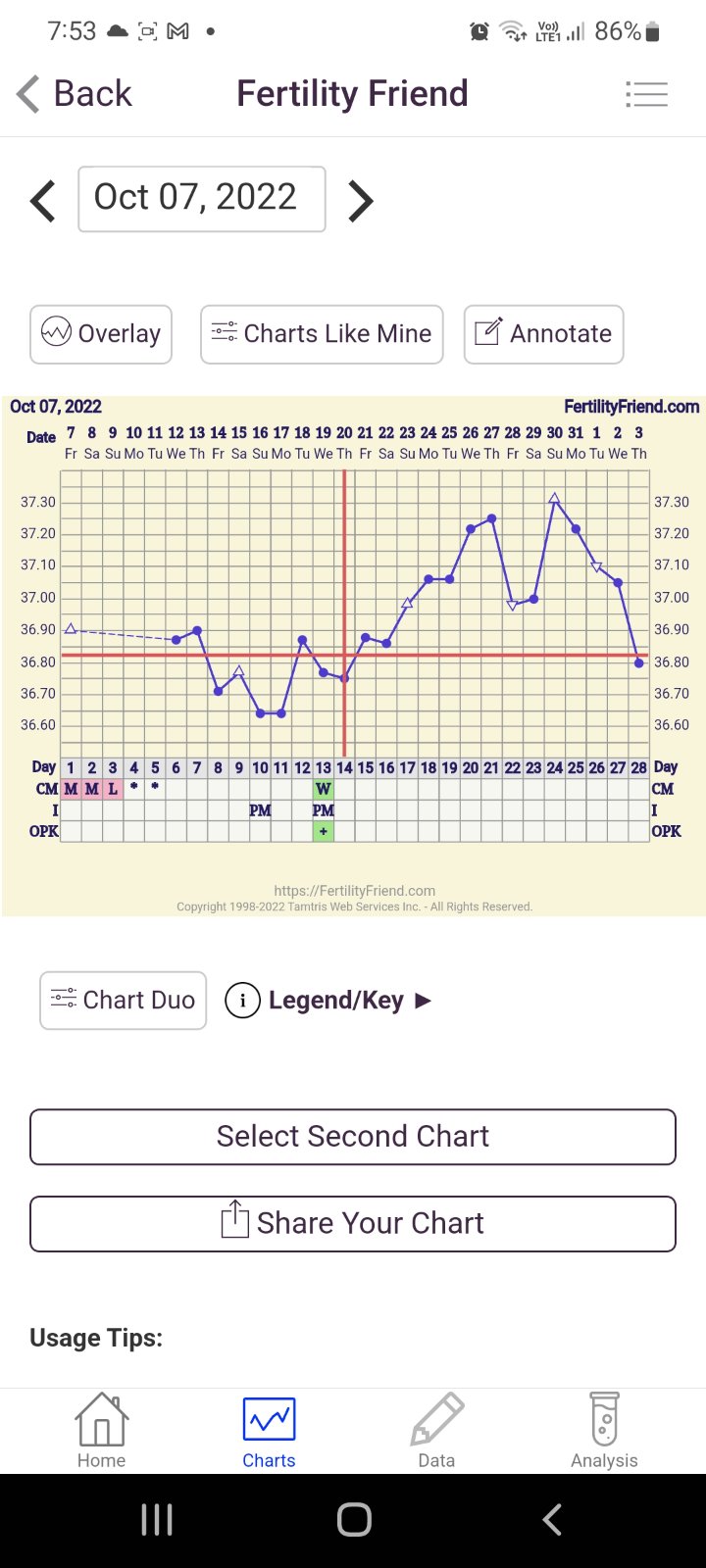The image size is (706, 1568).
Task: Open the system recent apps
Action: (157, 1520)
